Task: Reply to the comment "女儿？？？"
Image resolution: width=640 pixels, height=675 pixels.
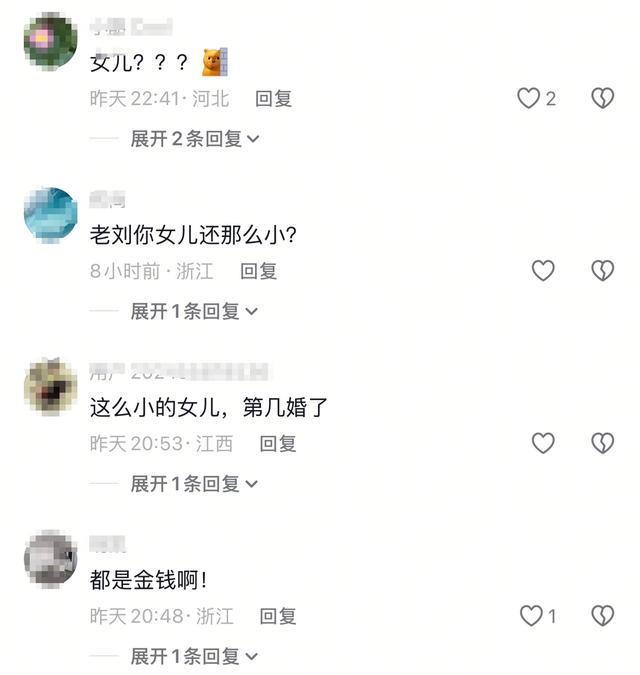Action: 274,98
